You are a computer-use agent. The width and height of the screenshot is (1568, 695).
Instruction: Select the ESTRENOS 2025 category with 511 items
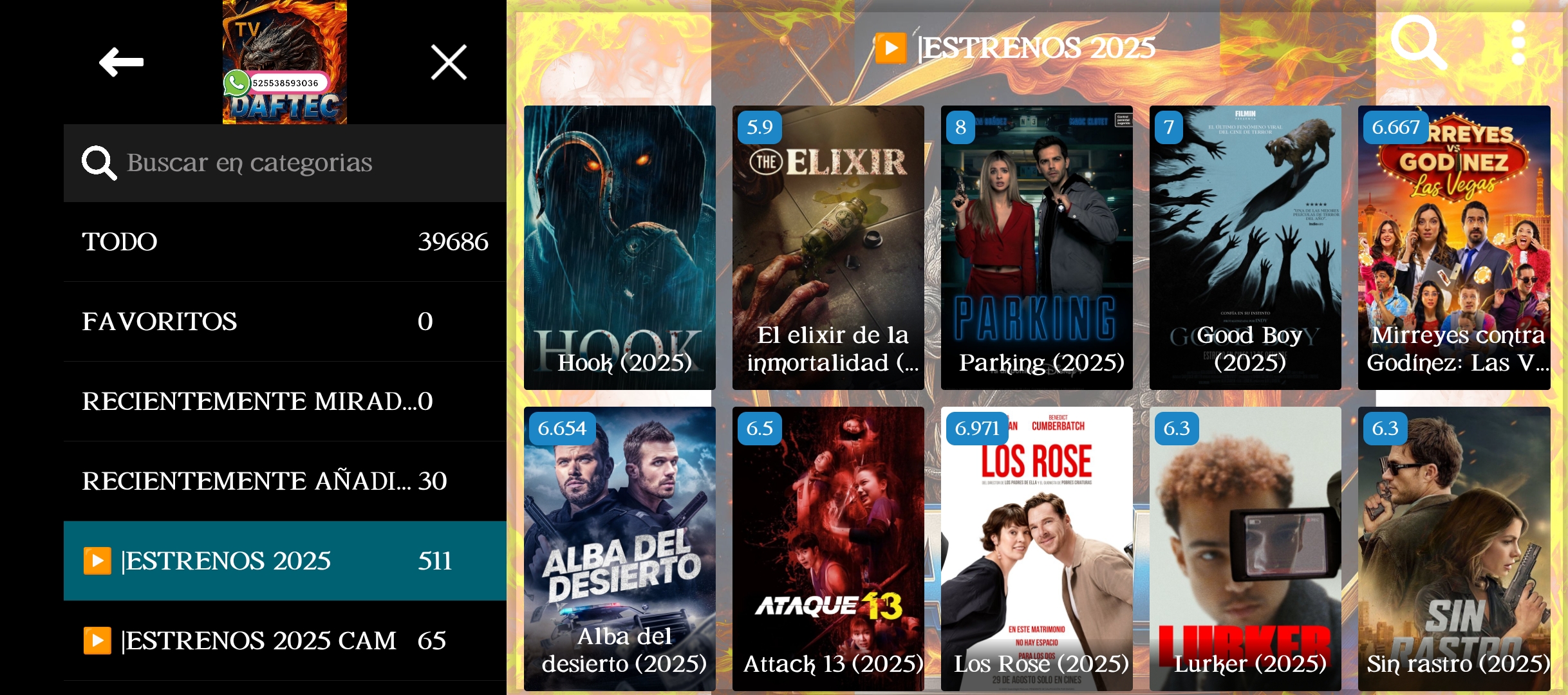285,561
